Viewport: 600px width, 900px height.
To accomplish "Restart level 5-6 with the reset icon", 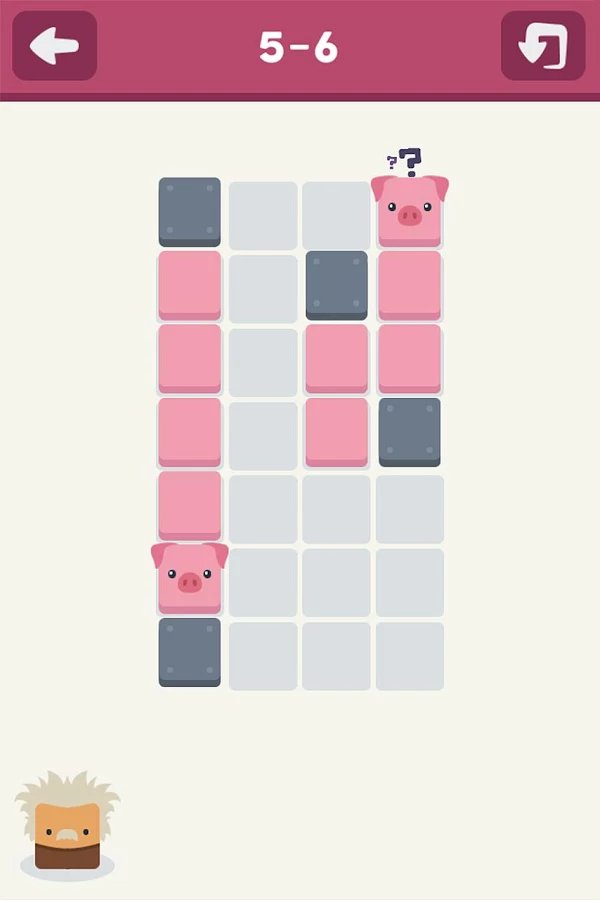I will (x=543, y=46).
